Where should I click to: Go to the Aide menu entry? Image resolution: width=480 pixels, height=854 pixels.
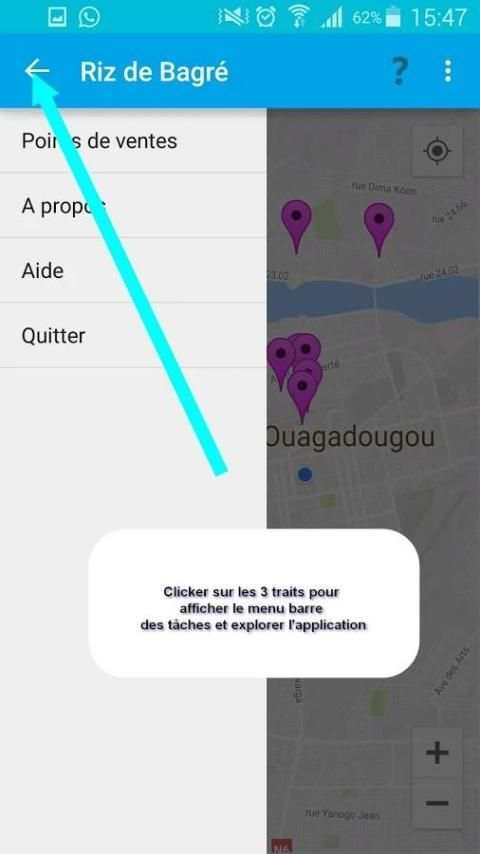(x=133, y=271)
